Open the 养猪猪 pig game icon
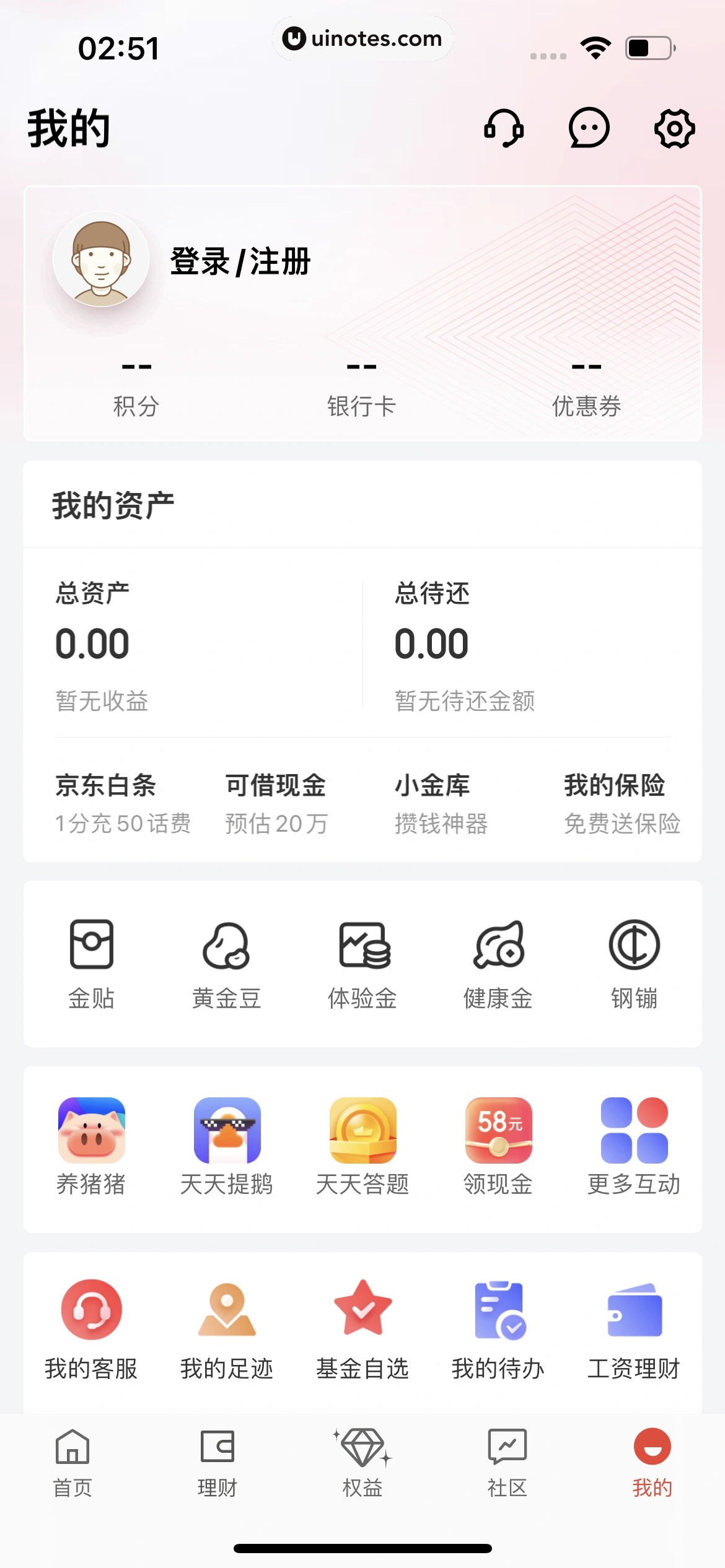Viewport: 725px width, 1568px height. (x=92, y=1130)
